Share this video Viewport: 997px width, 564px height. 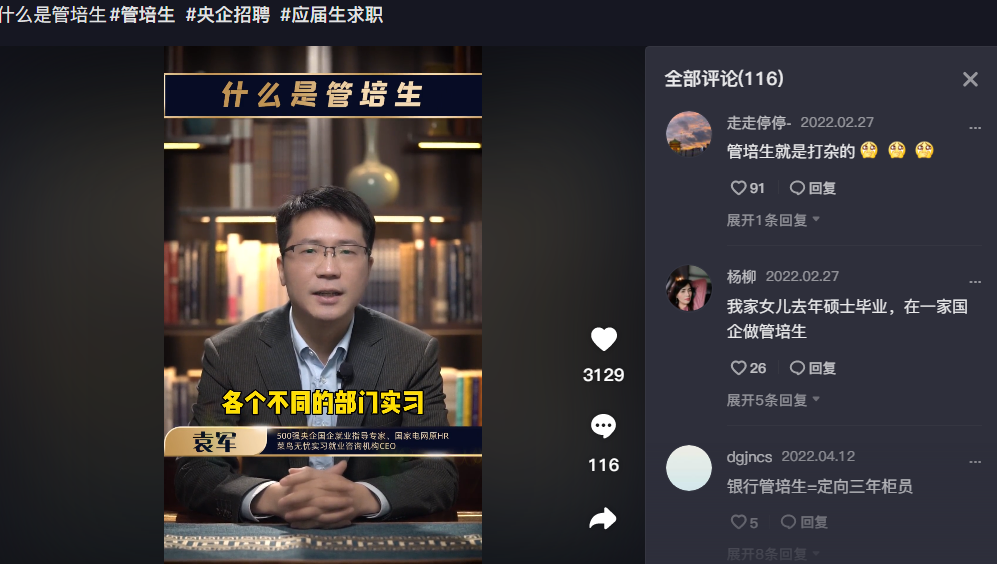603,518
